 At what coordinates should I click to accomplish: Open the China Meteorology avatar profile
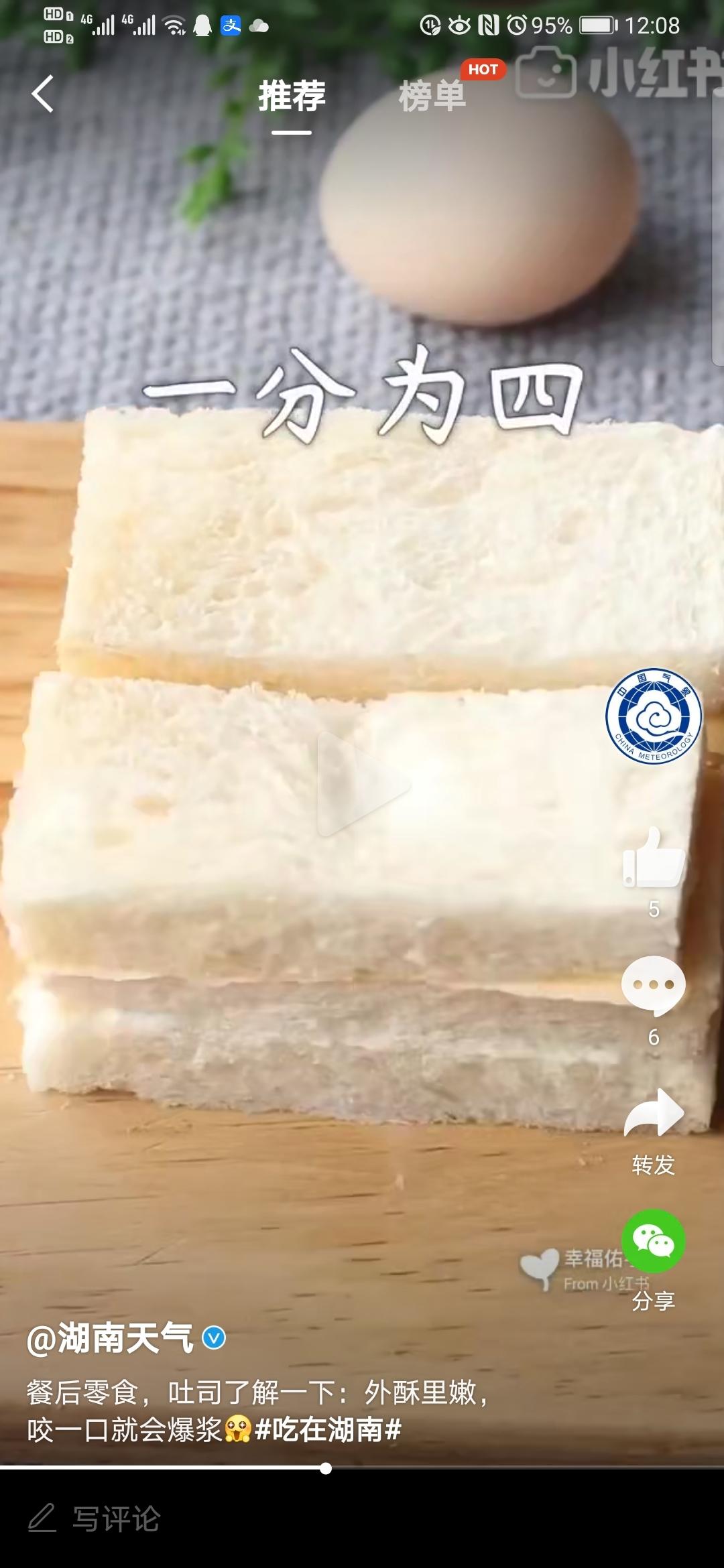pyautogui.click(x=654, y=716)
